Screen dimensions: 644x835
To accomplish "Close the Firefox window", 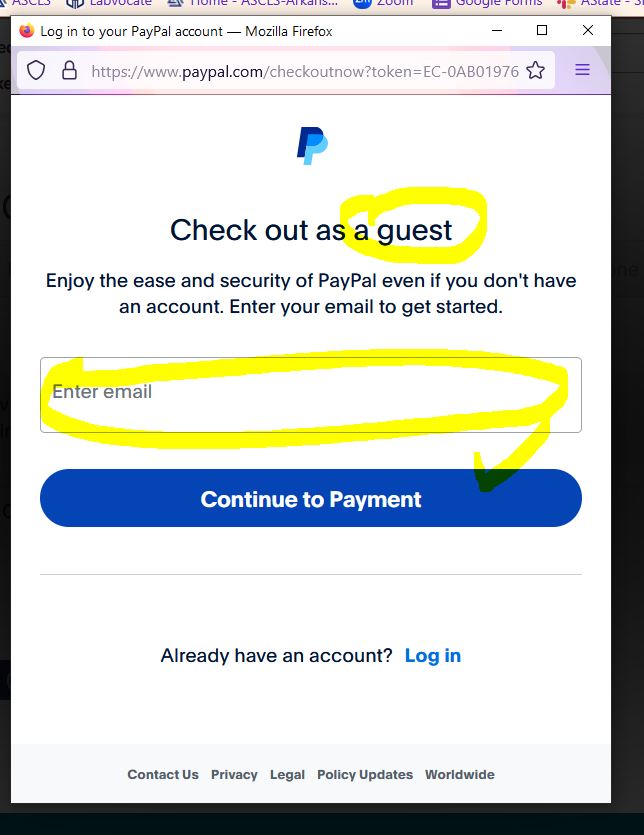I will click(x=588, y=31).
